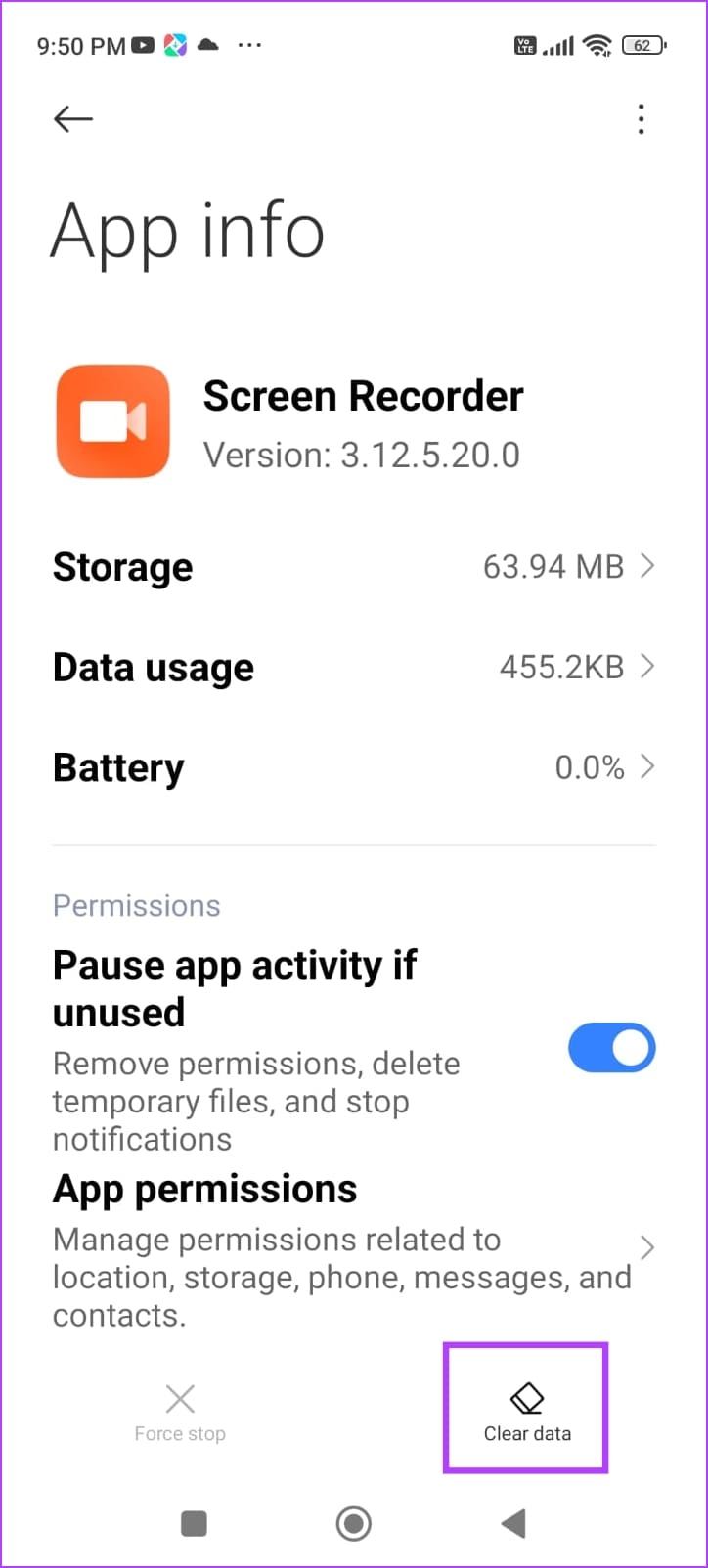Clear data of Screen Recorder
Screen dimensions: 708x1568
click(x=526, y=1408)
